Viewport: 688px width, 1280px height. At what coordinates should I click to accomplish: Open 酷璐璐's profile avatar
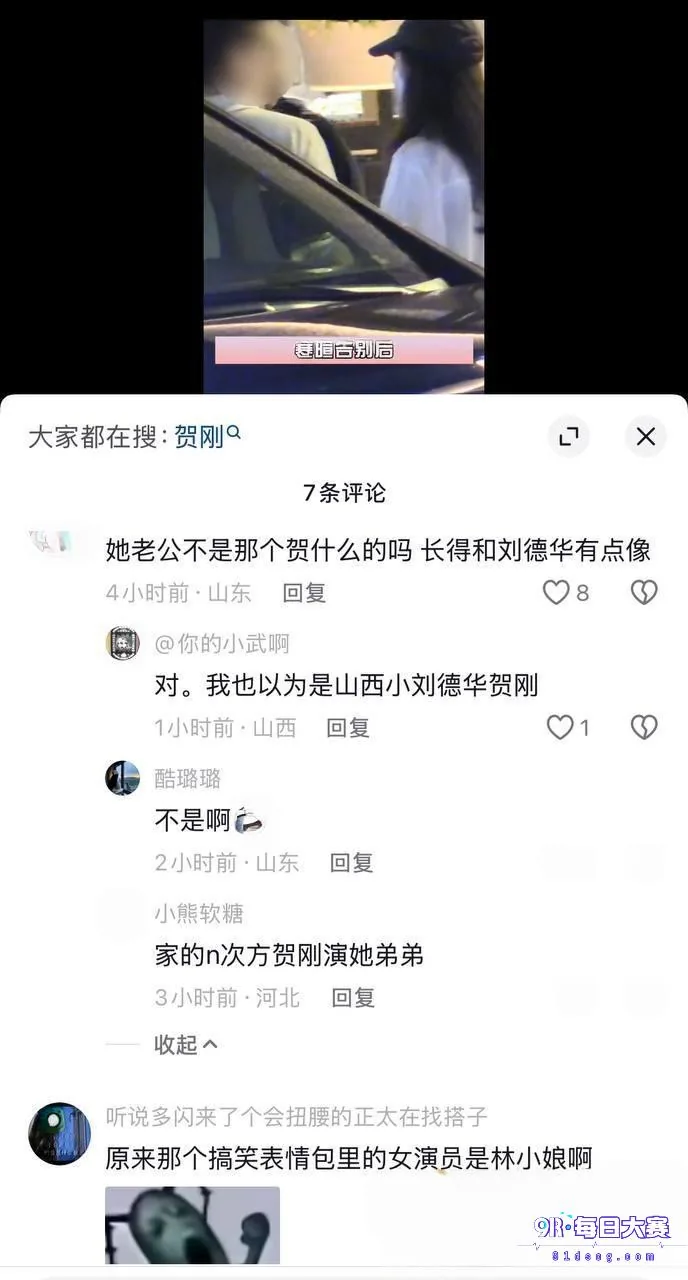coord(123,778)
